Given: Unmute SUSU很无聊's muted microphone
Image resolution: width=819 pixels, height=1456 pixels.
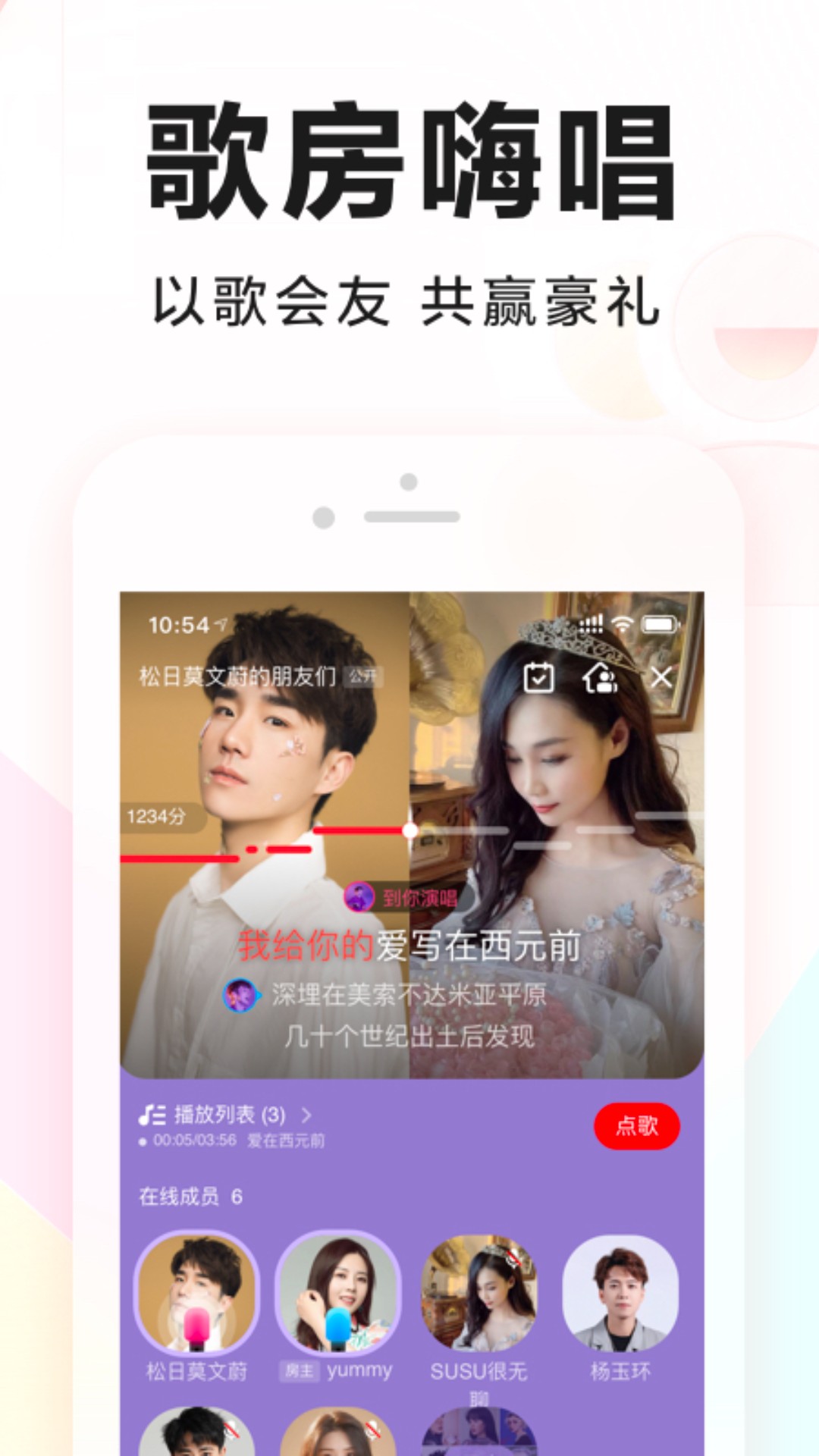Looking at the screenshot, I should tap(514, 1256).
